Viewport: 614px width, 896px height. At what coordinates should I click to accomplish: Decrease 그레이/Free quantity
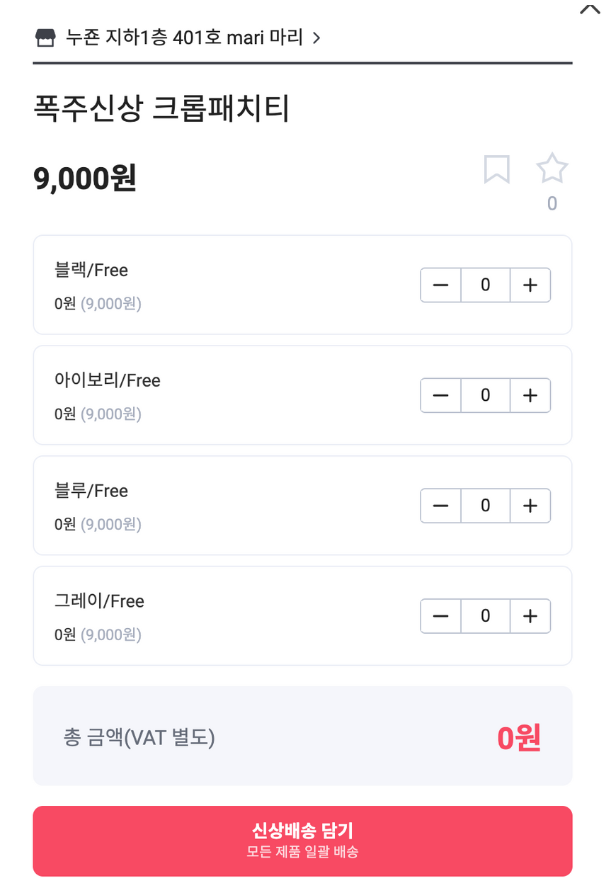point(441,615)
